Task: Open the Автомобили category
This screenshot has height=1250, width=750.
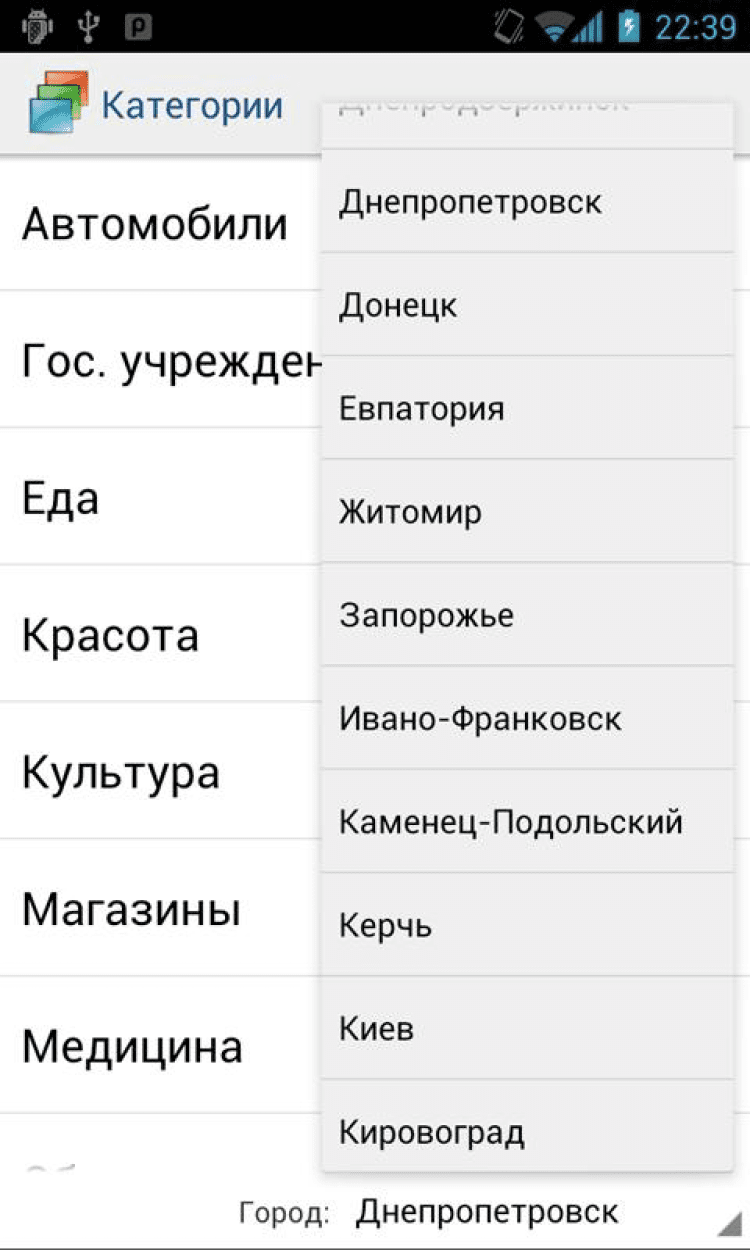Action: tap(155, 224)
